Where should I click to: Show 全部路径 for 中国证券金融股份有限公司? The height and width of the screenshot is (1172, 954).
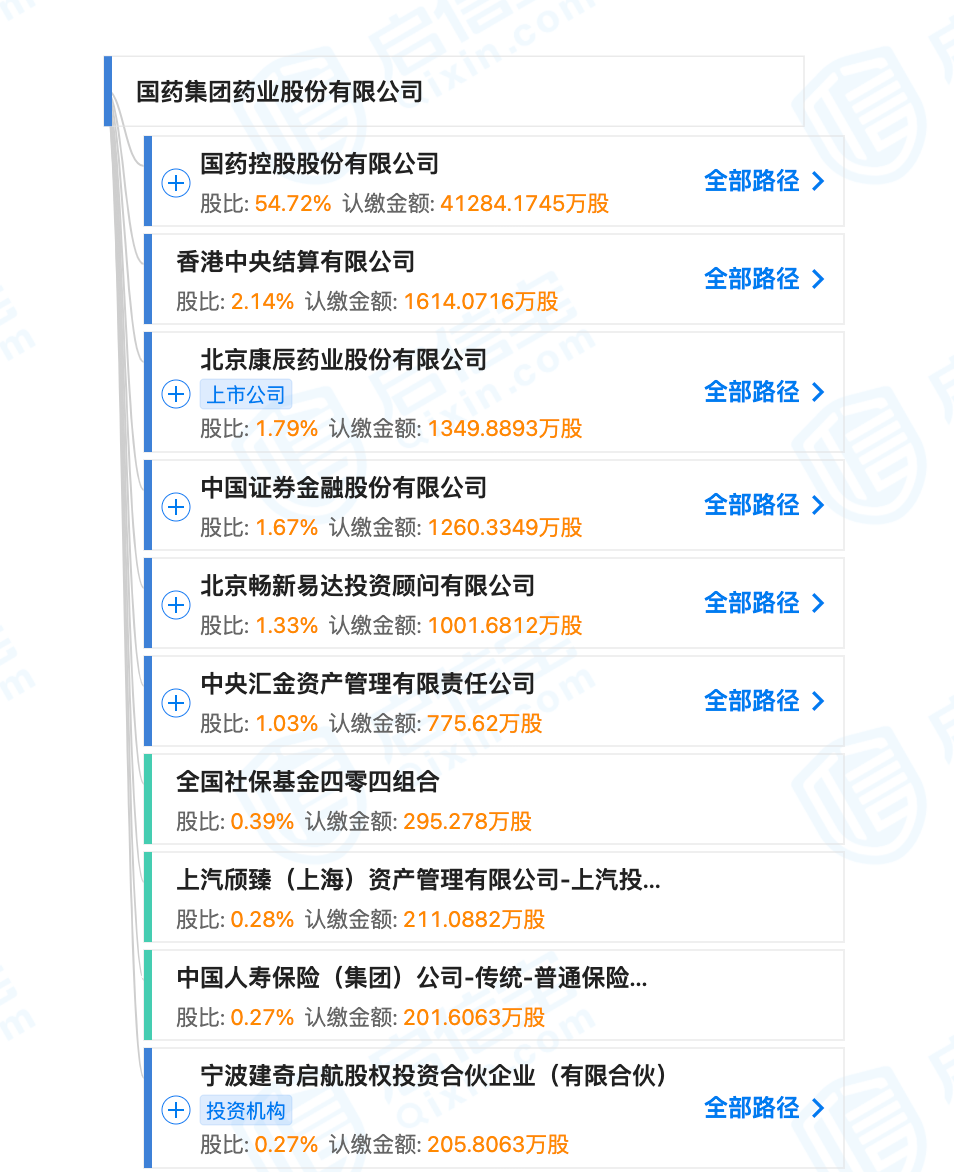[x=765, y=505]
